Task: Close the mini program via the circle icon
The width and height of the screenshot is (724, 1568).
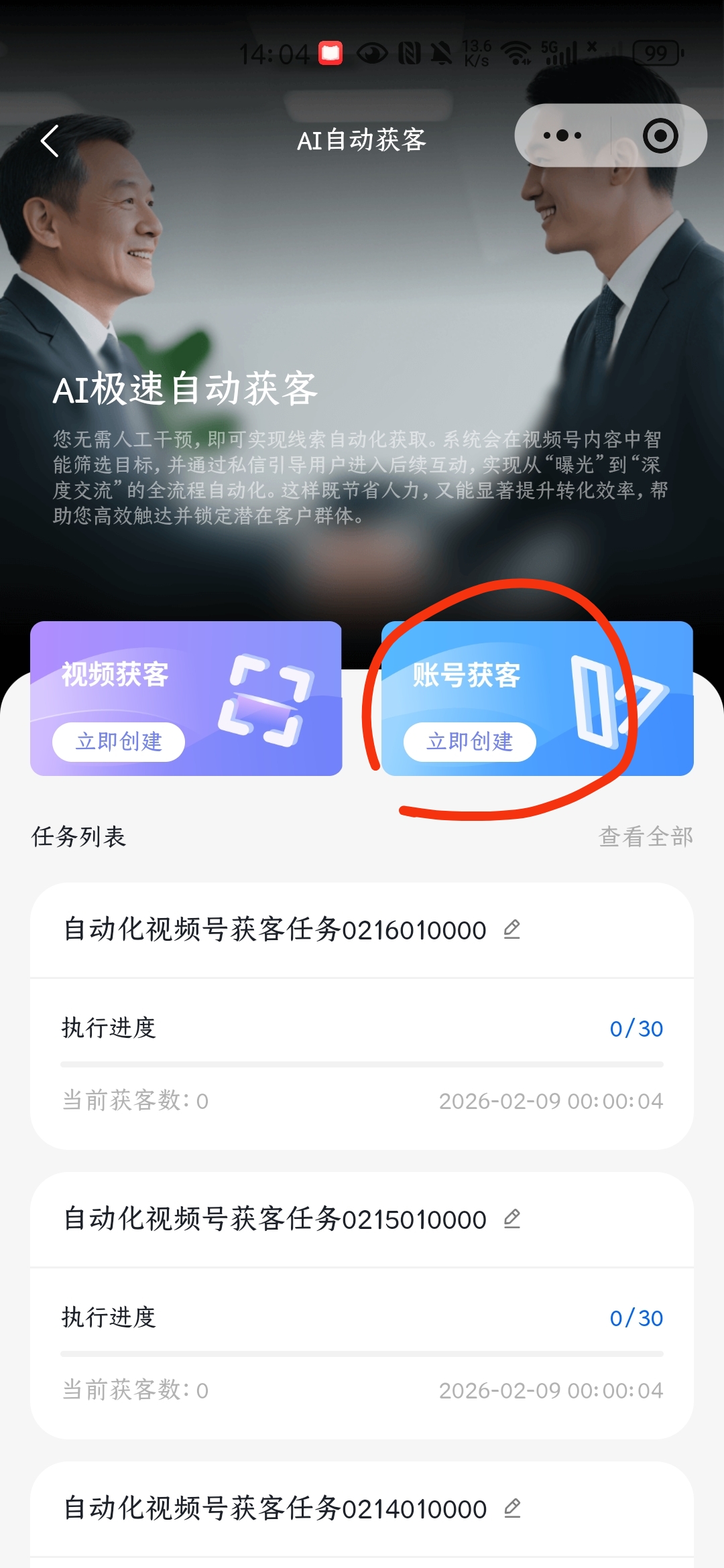Action: (660, 136)
